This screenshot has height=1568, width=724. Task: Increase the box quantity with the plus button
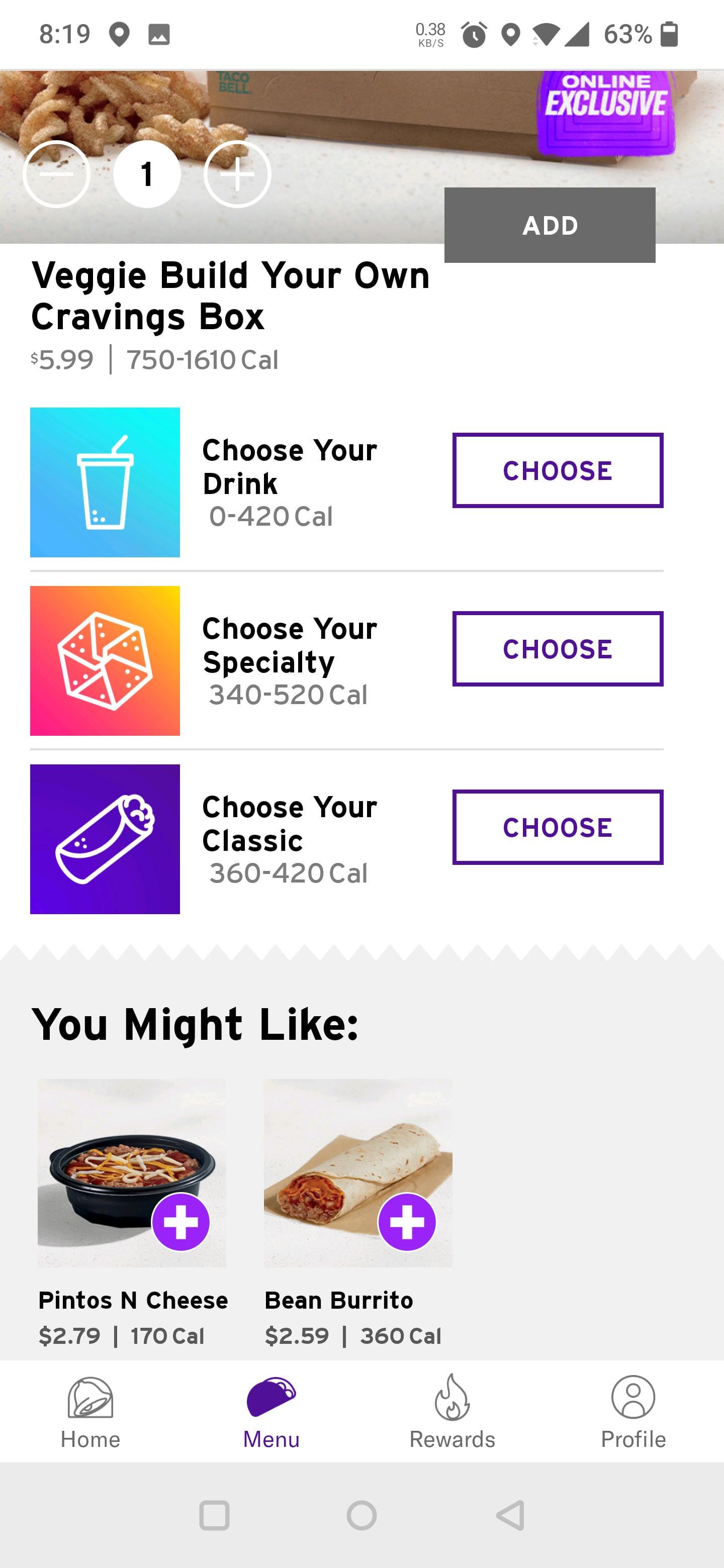[237, 174]
